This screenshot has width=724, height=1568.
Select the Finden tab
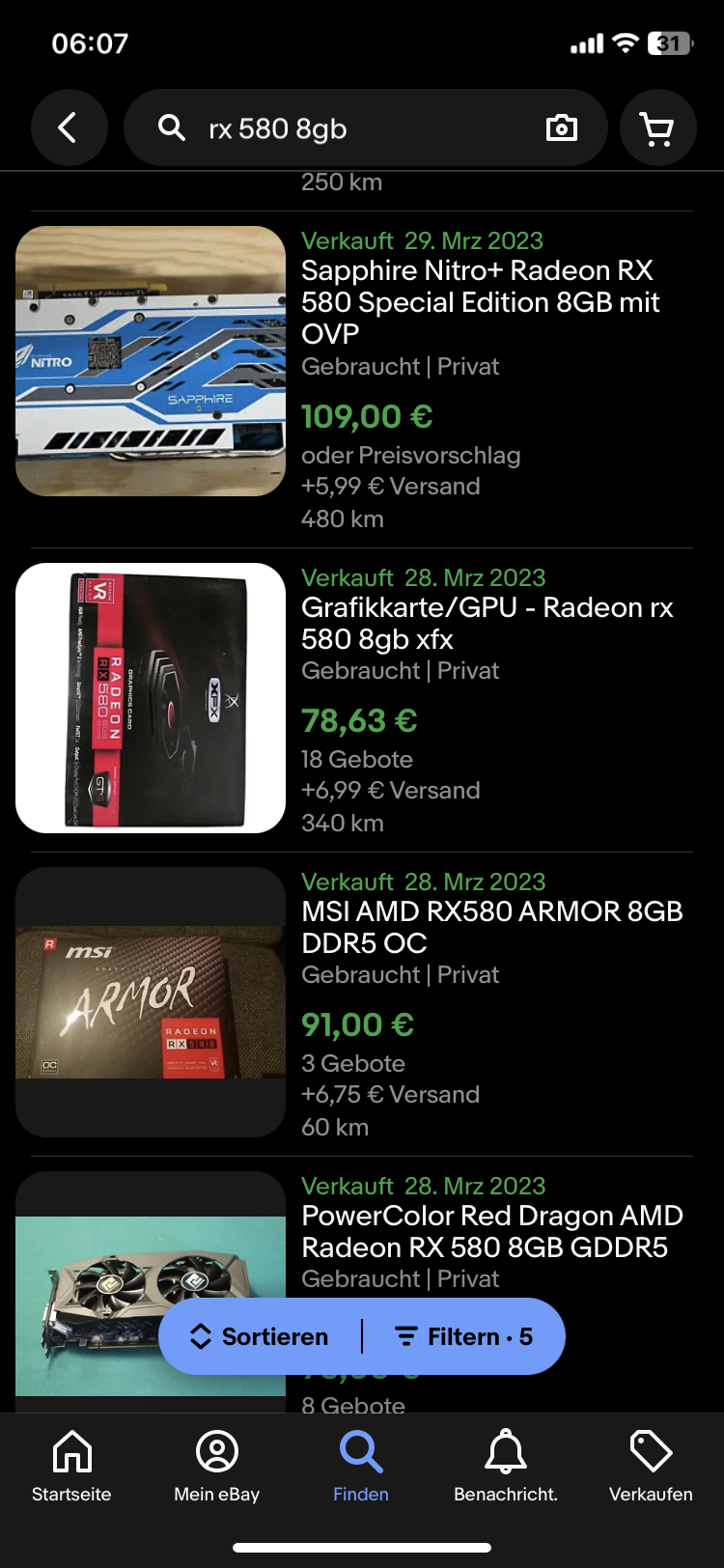click(x=361, y=1466)
